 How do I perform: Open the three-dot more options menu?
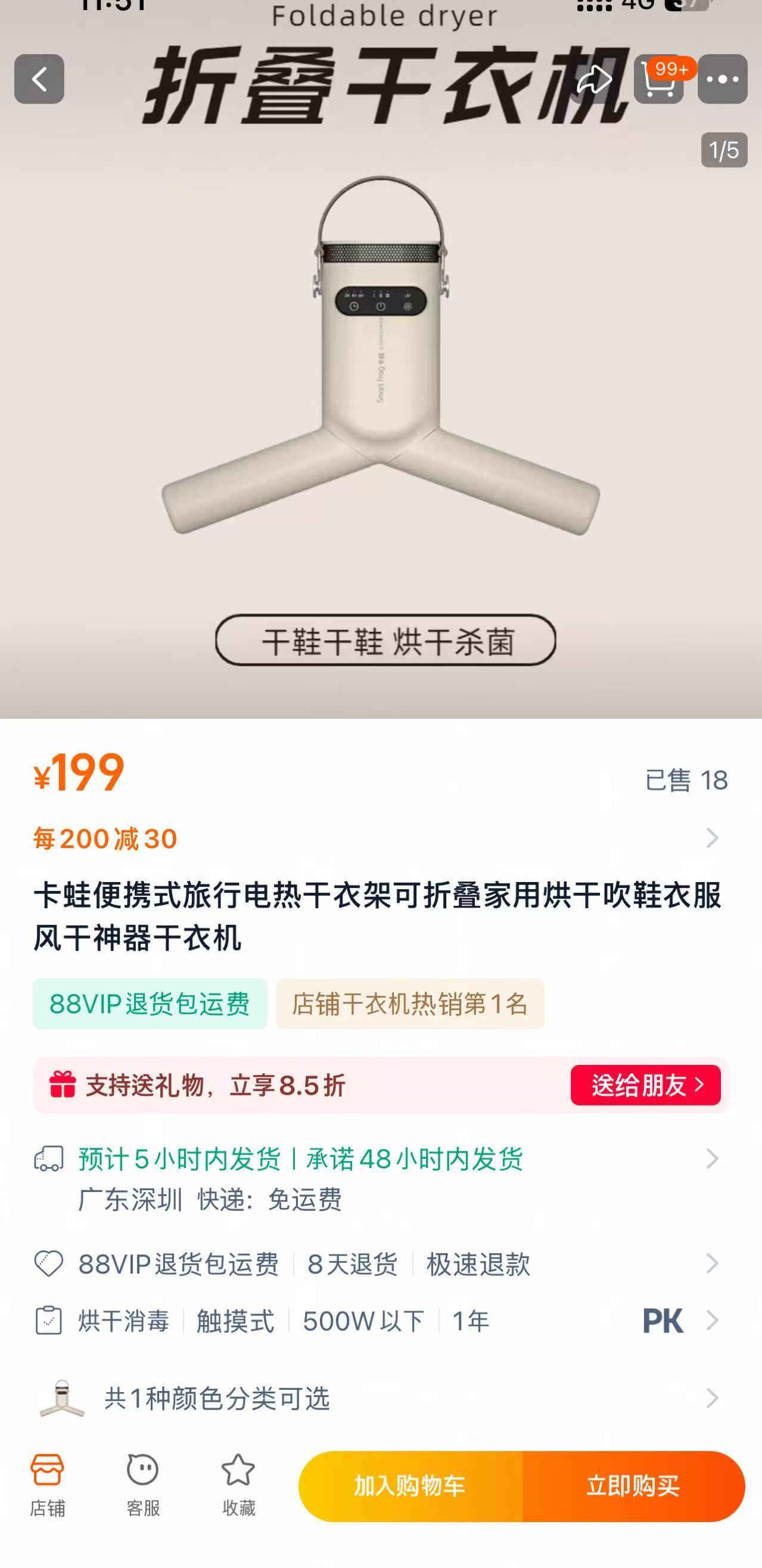point(722,79)
